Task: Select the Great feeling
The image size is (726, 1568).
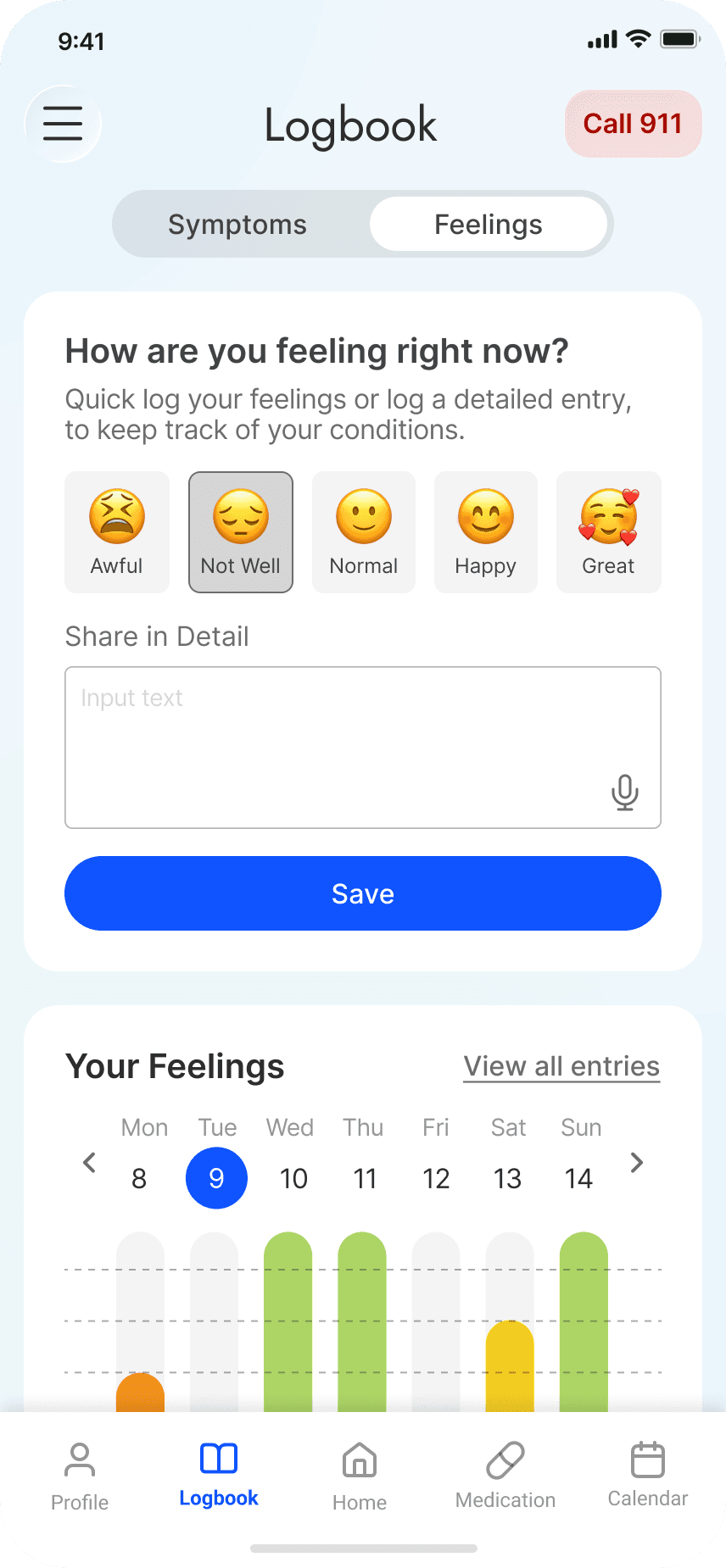Action: 609,532
